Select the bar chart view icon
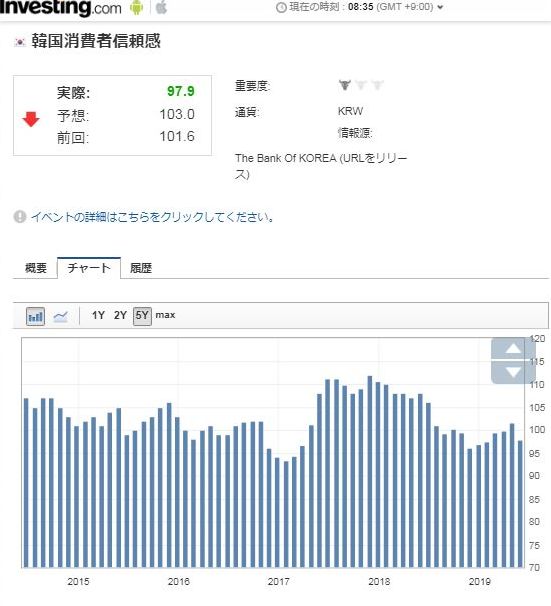 coord(35,317)
